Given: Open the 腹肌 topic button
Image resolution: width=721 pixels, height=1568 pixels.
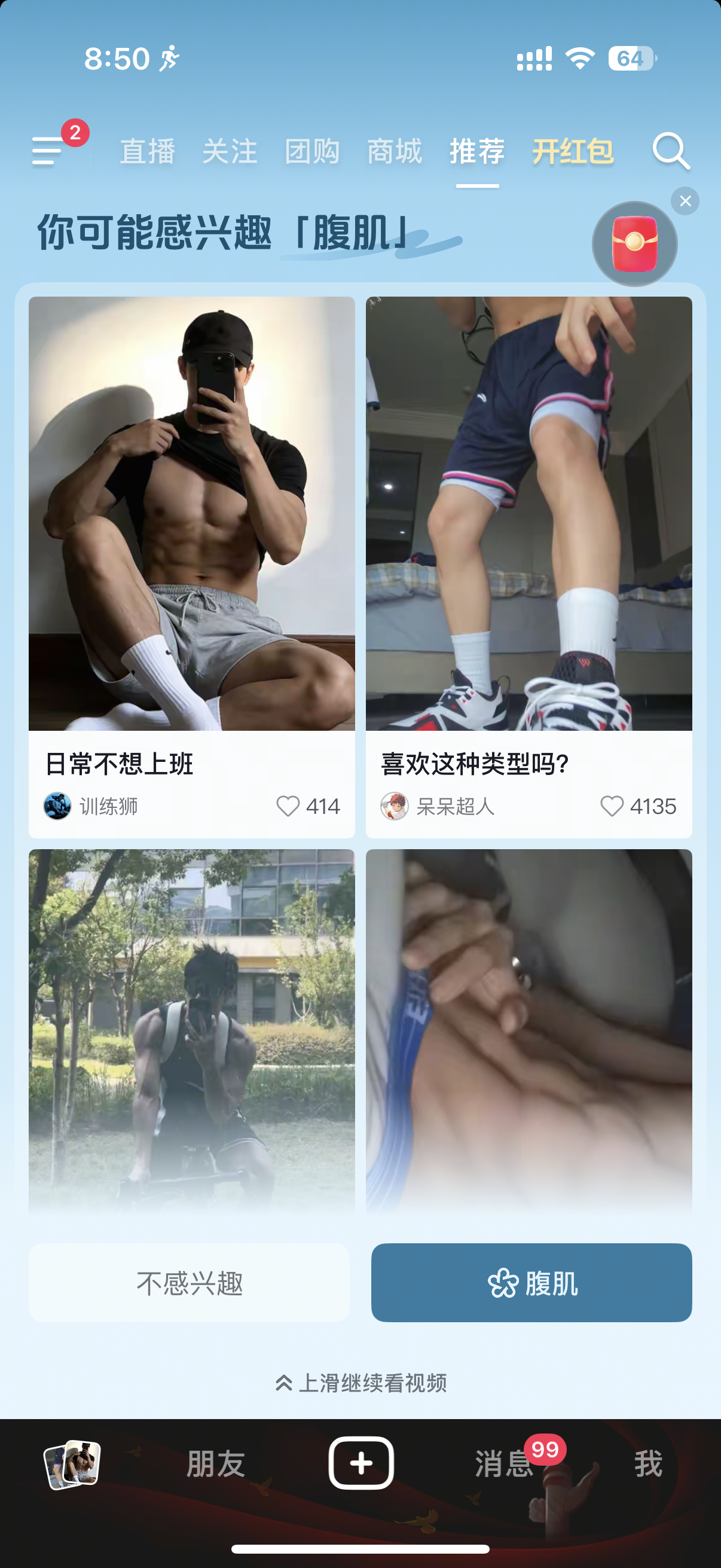Looking at the screenshot, I should click(x=531, y=1283).
